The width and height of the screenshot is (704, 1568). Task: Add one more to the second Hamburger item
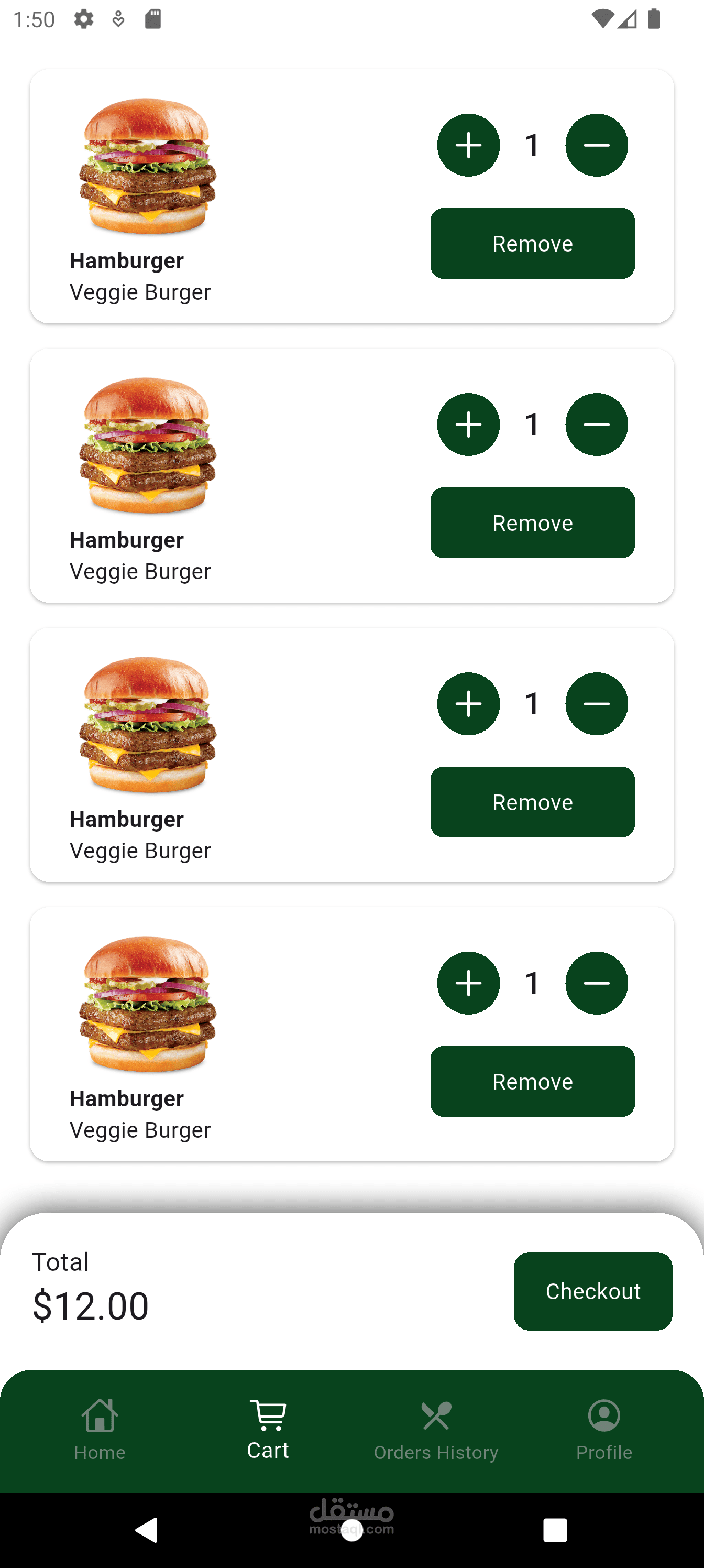point(468,424)
